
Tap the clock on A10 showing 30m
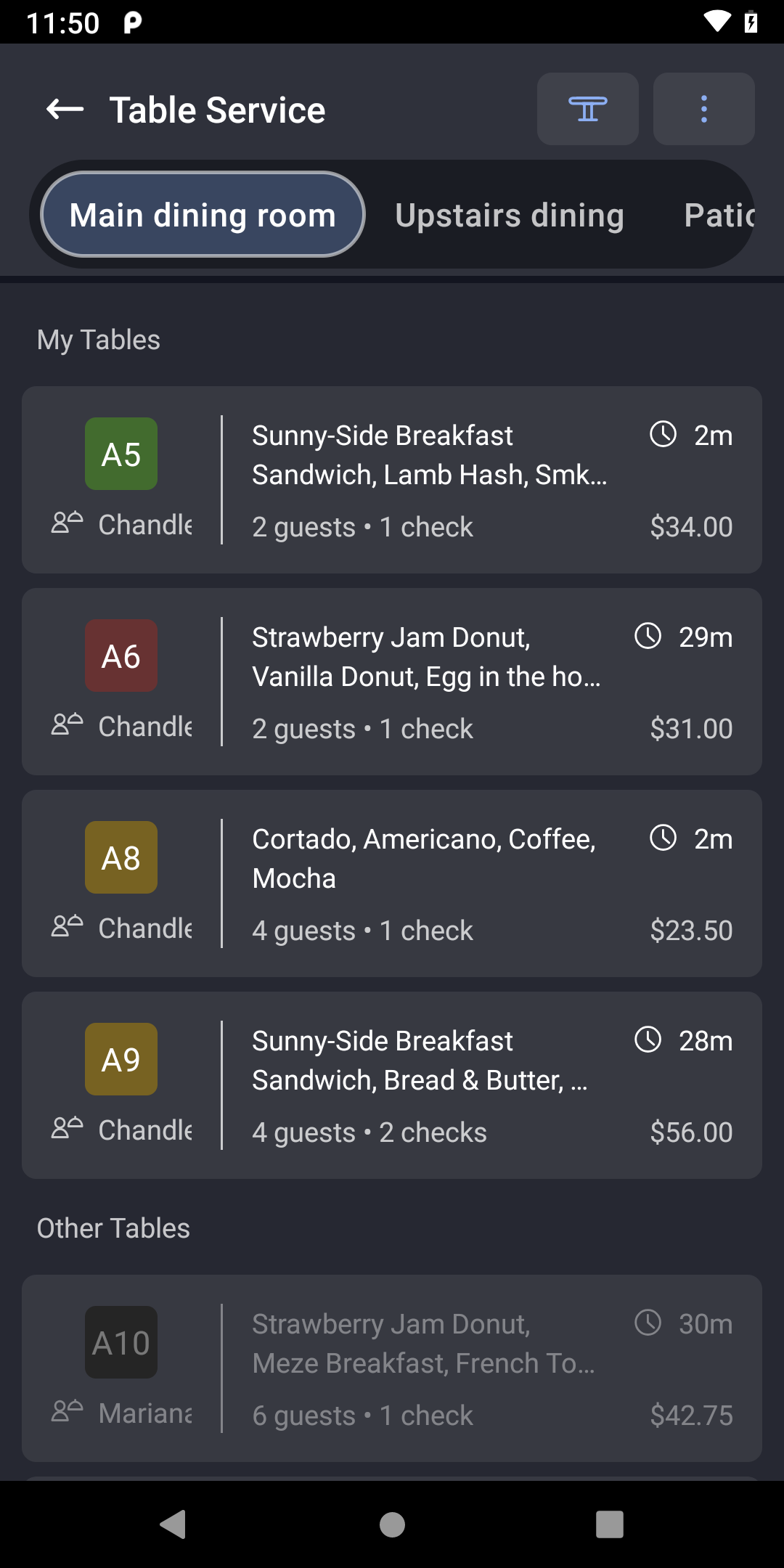pos(648,1323)
